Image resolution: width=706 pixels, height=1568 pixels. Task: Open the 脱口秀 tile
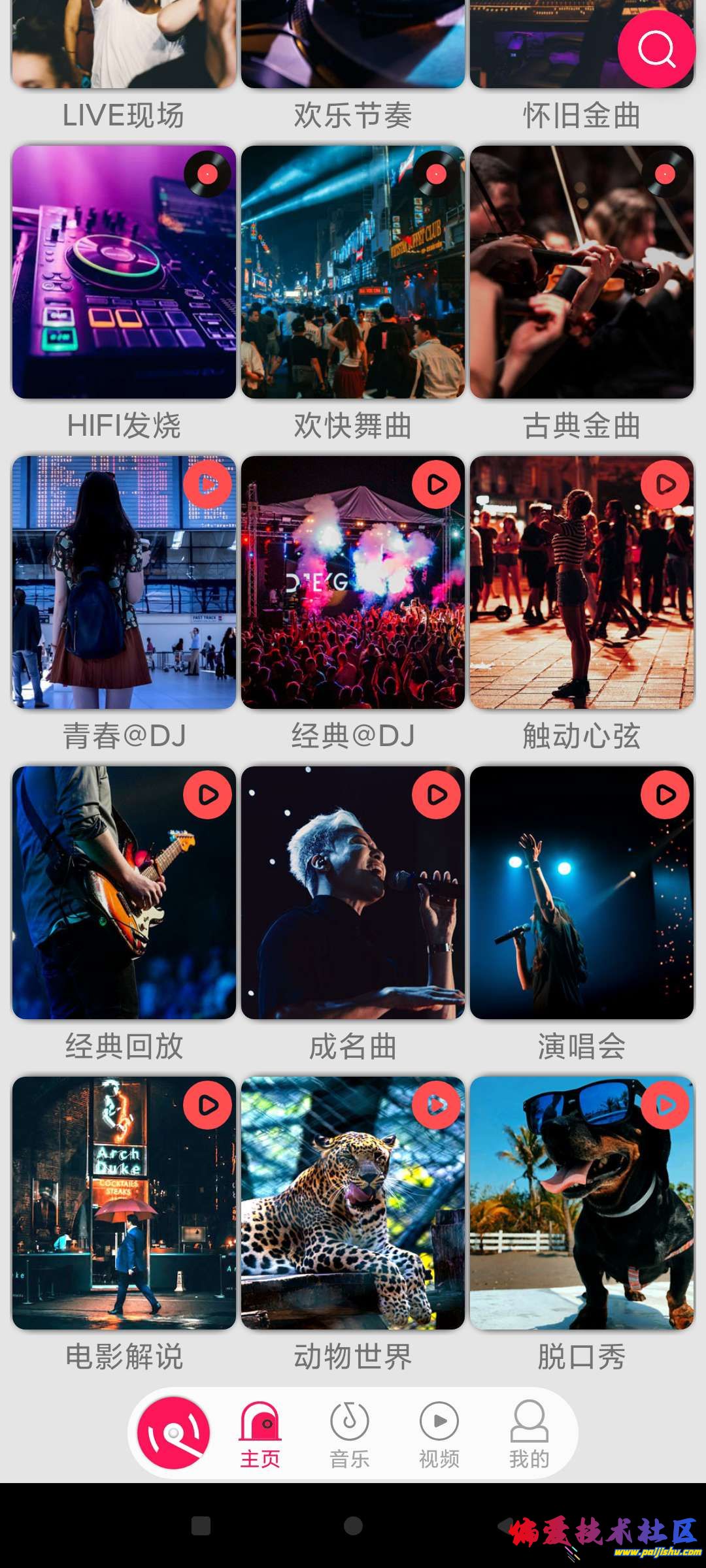point(582,1203)
